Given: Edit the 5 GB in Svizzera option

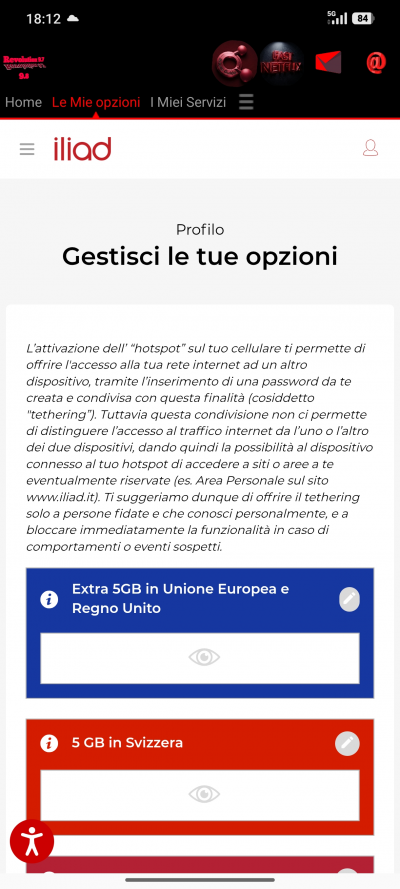Looking at the screenshot, I should (x=347, y=743).
